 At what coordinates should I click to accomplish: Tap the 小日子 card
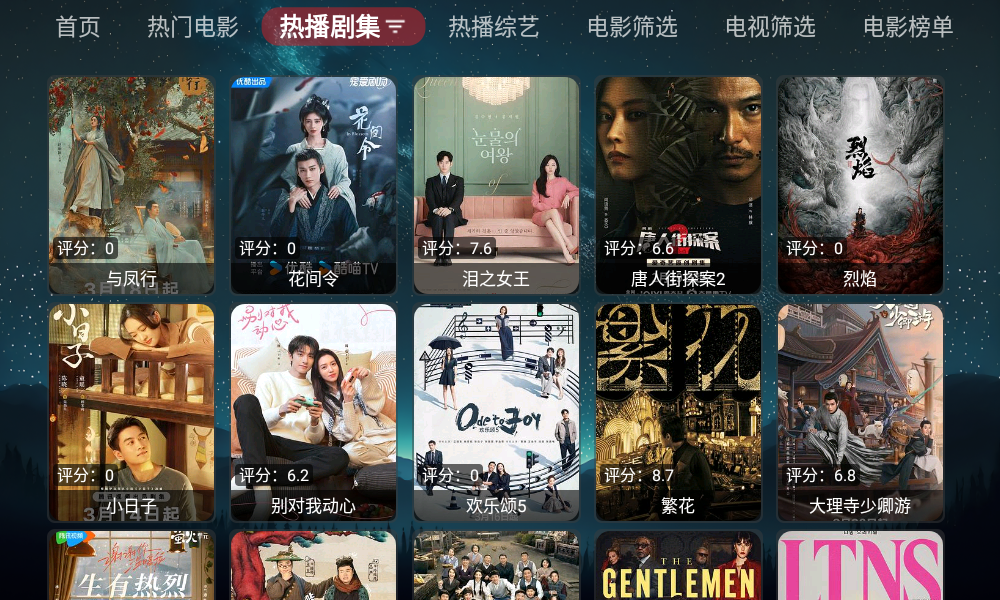coord(131,412)
